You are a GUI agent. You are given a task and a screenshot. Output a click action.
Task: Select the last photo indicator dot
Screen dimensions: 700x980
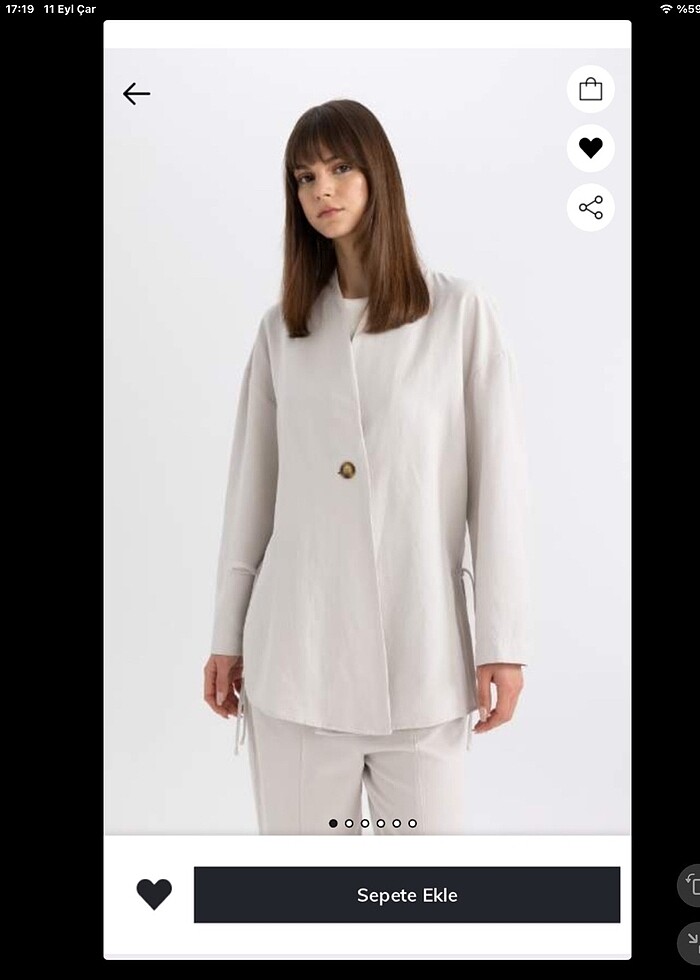[413, 824]
